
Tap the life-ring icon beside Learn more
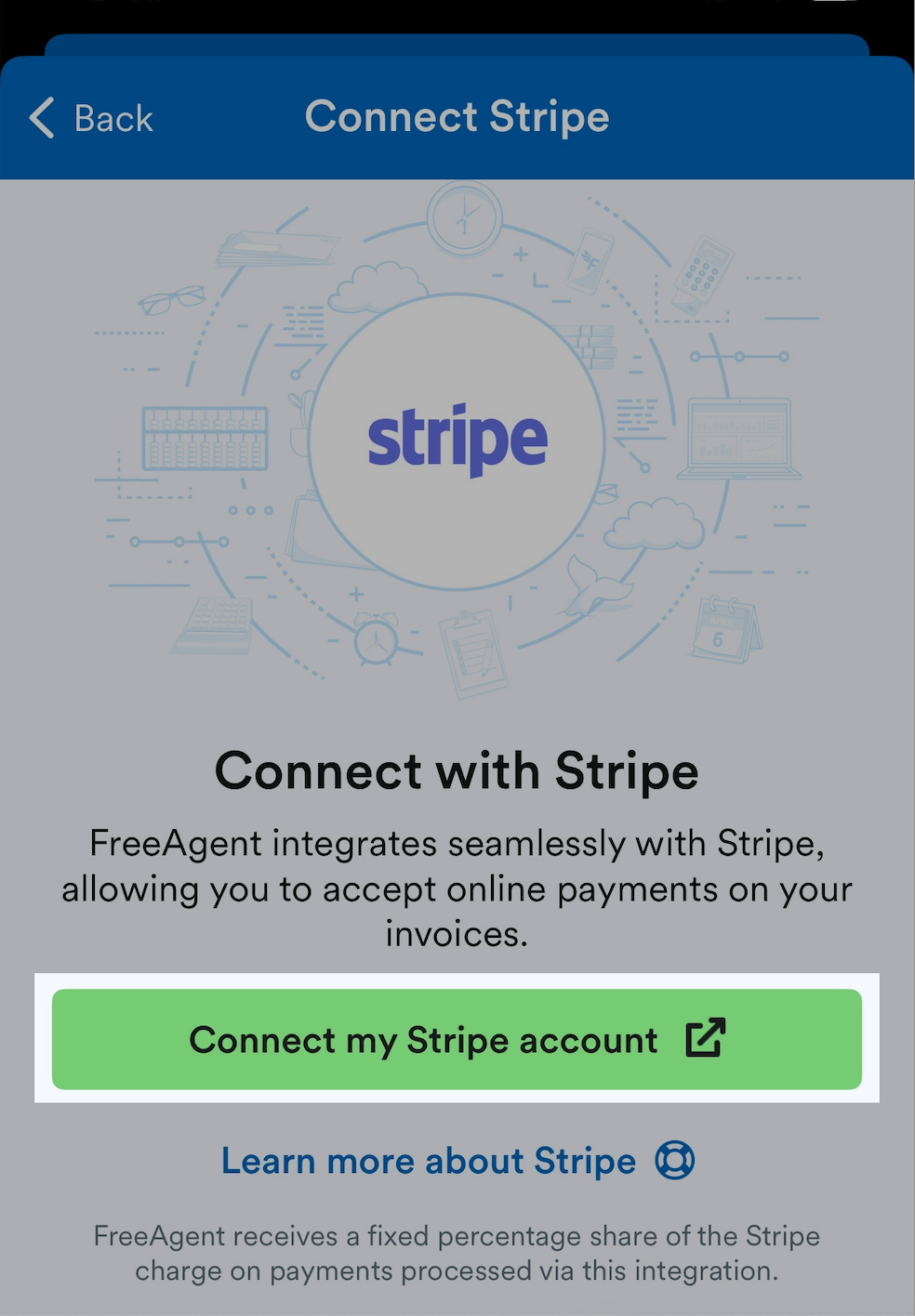pos(673,1160)
